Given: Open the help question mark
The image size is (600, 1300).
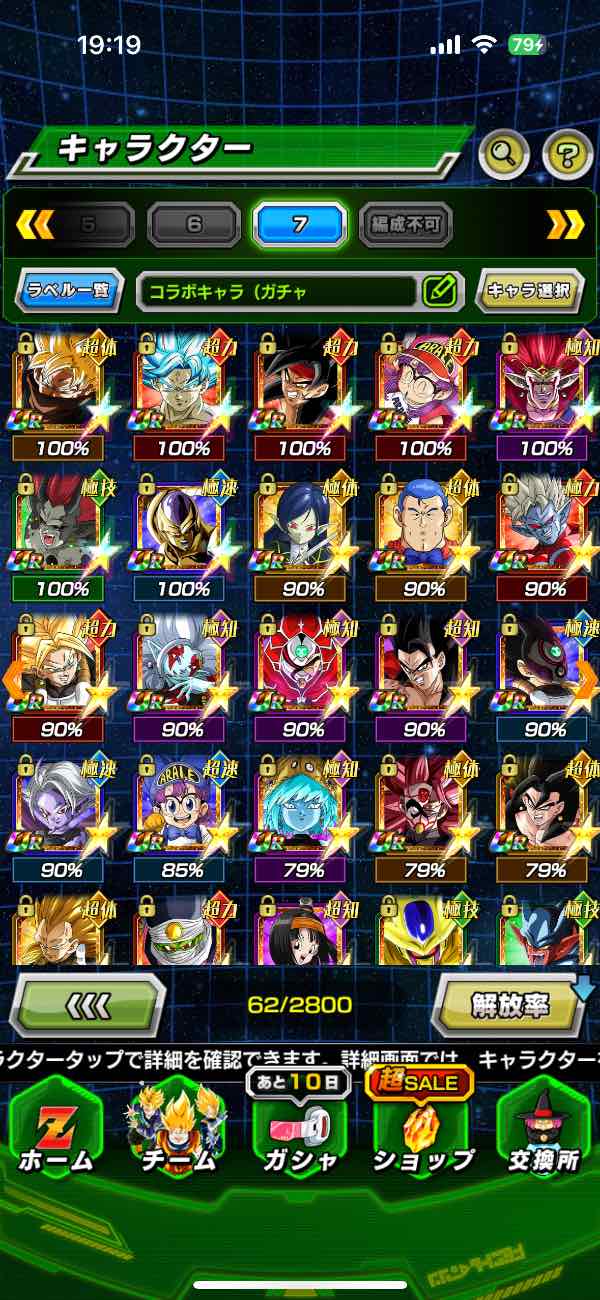Looking at the screenshot, I should tap(567, 154).
